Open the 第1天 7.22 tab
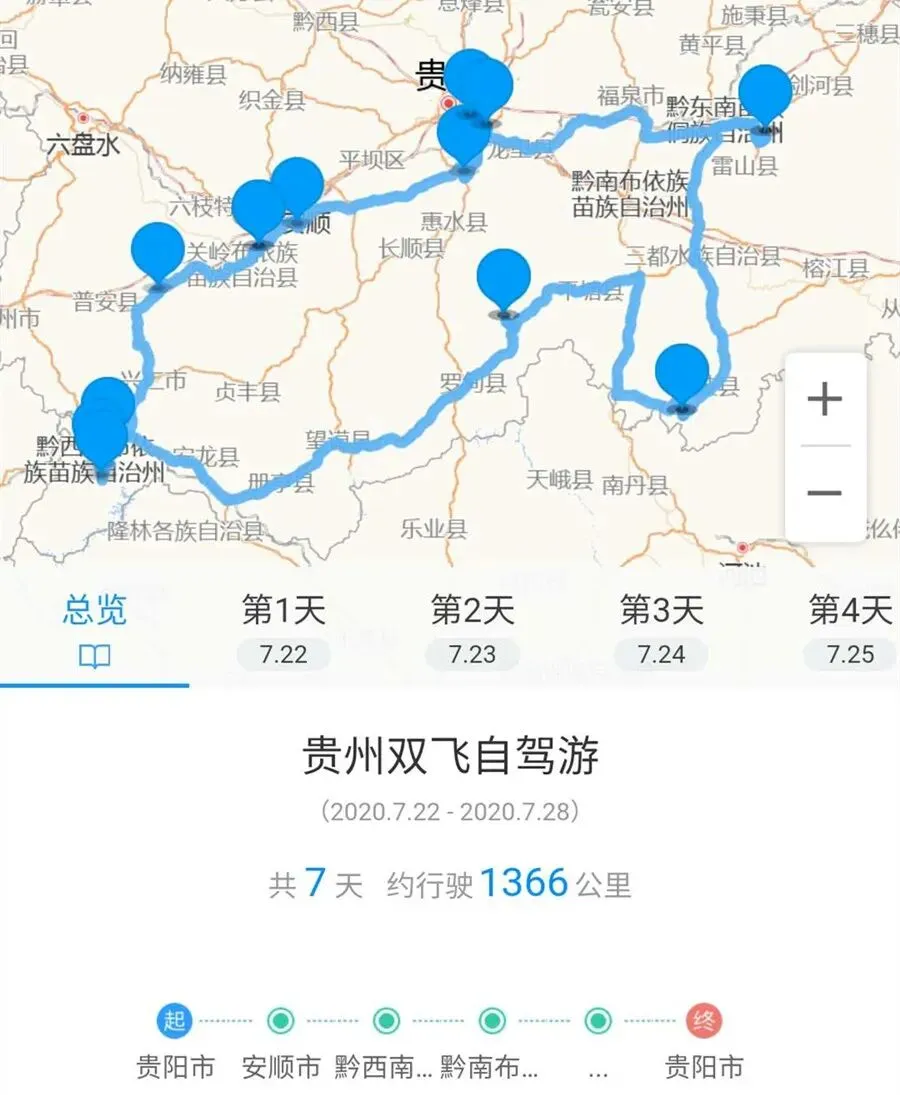The image size is (900, 1095). tap(284, 630)
